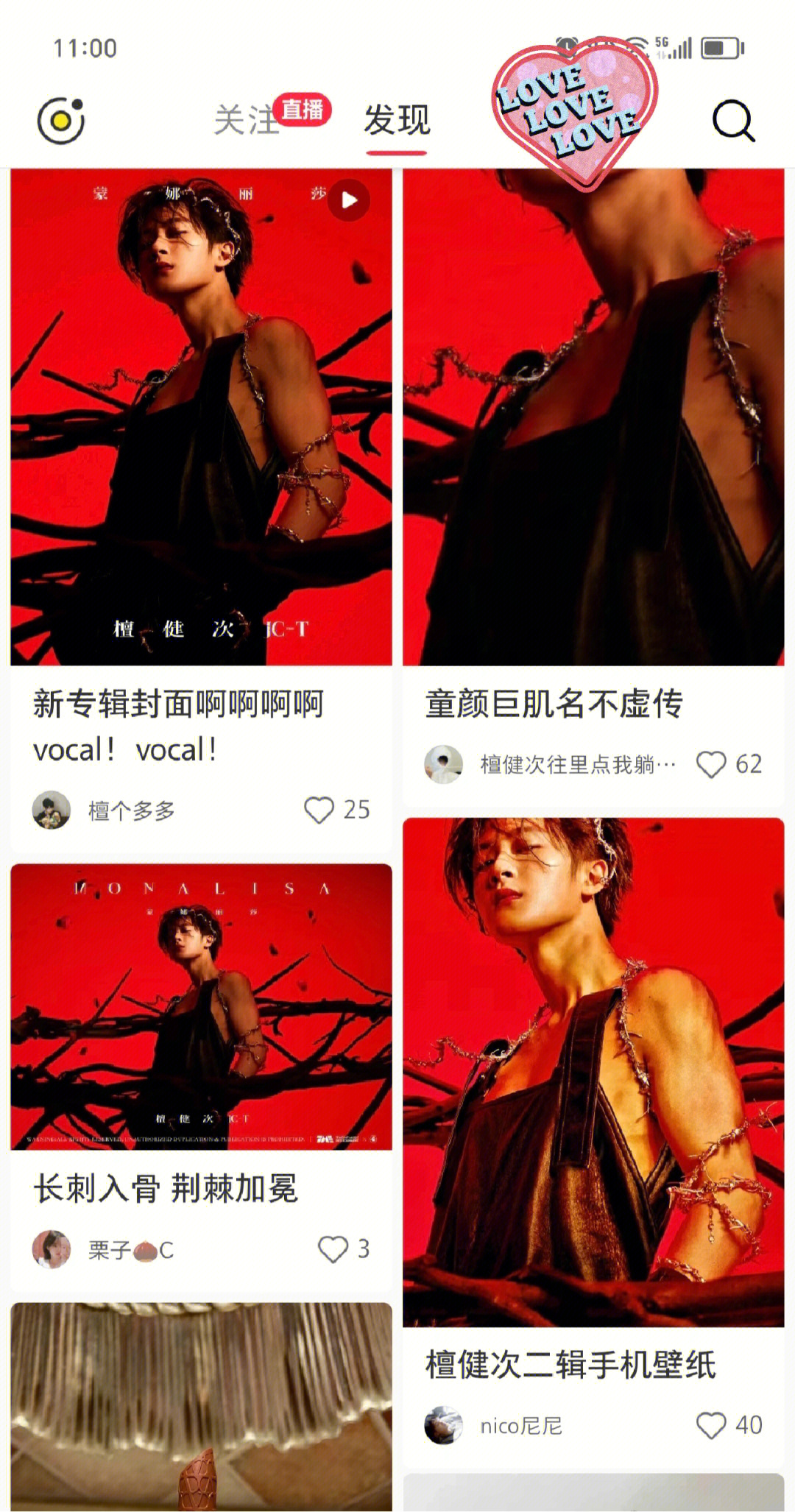Like the post by 栗子C
Viewport: 795px width, 1512px height.
coord(333,1249)
